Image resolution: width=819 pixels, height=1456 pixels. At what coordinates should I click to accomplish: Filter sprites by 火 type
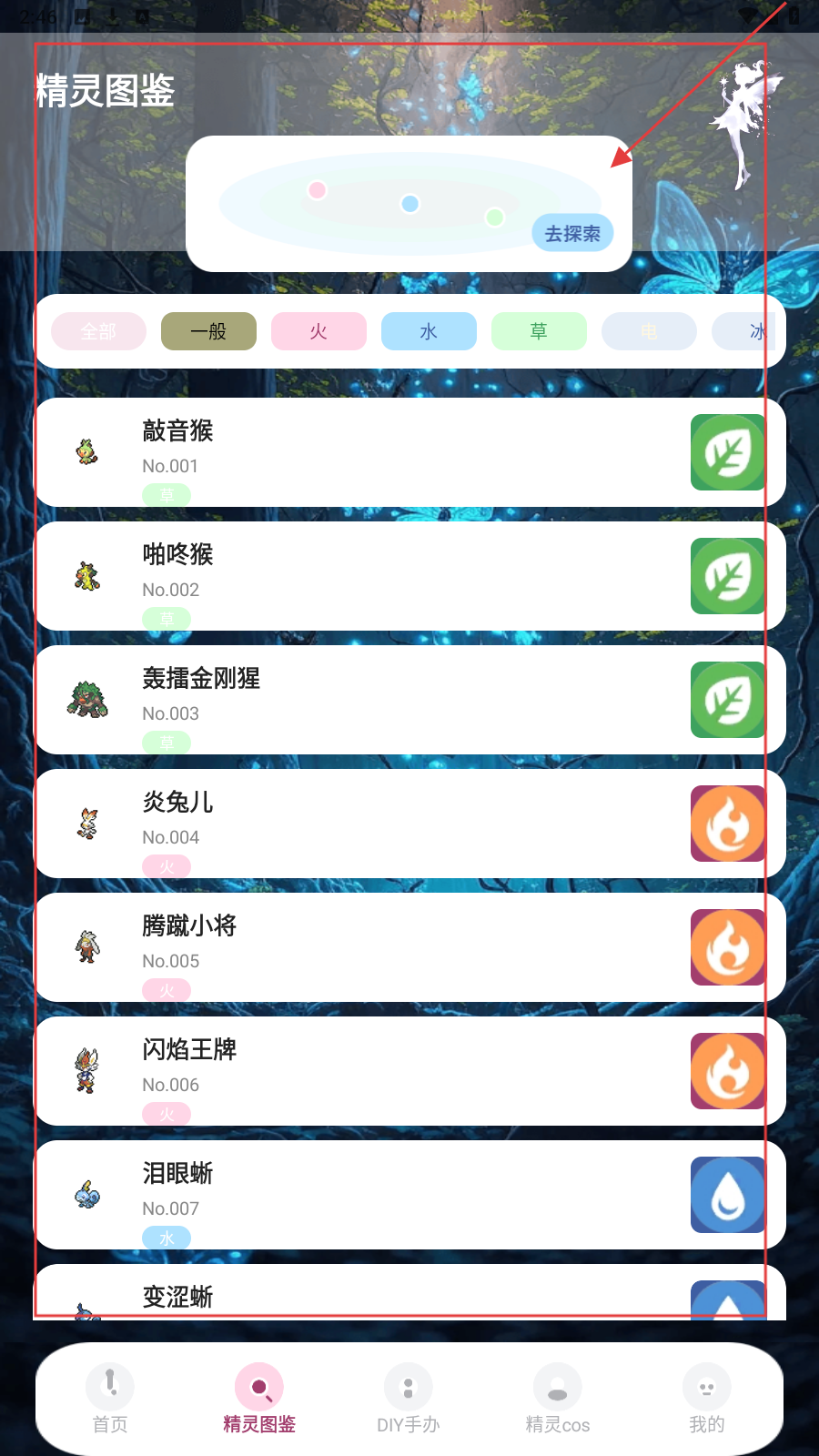coord(318,331)
